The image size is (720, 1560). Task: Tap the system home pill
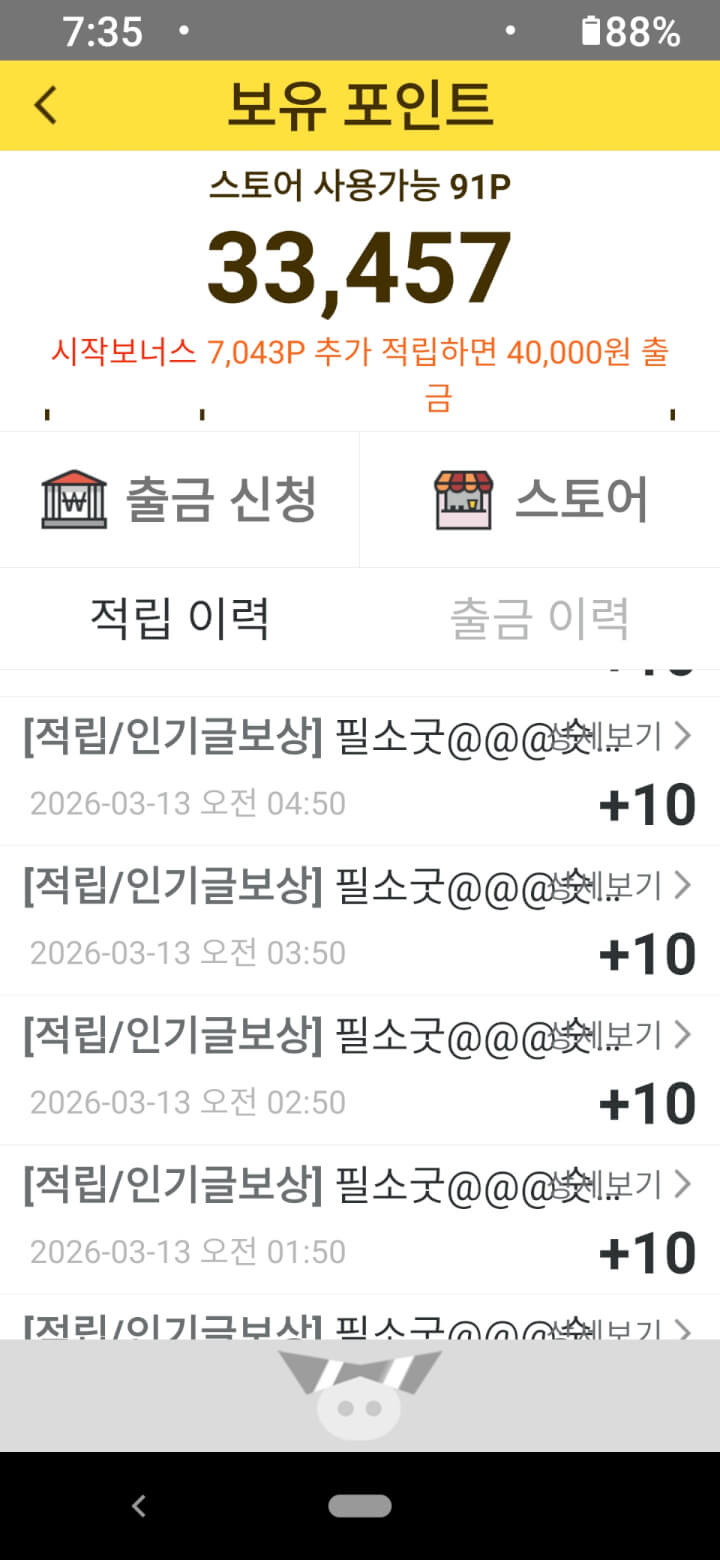[x=360, y=1505]
